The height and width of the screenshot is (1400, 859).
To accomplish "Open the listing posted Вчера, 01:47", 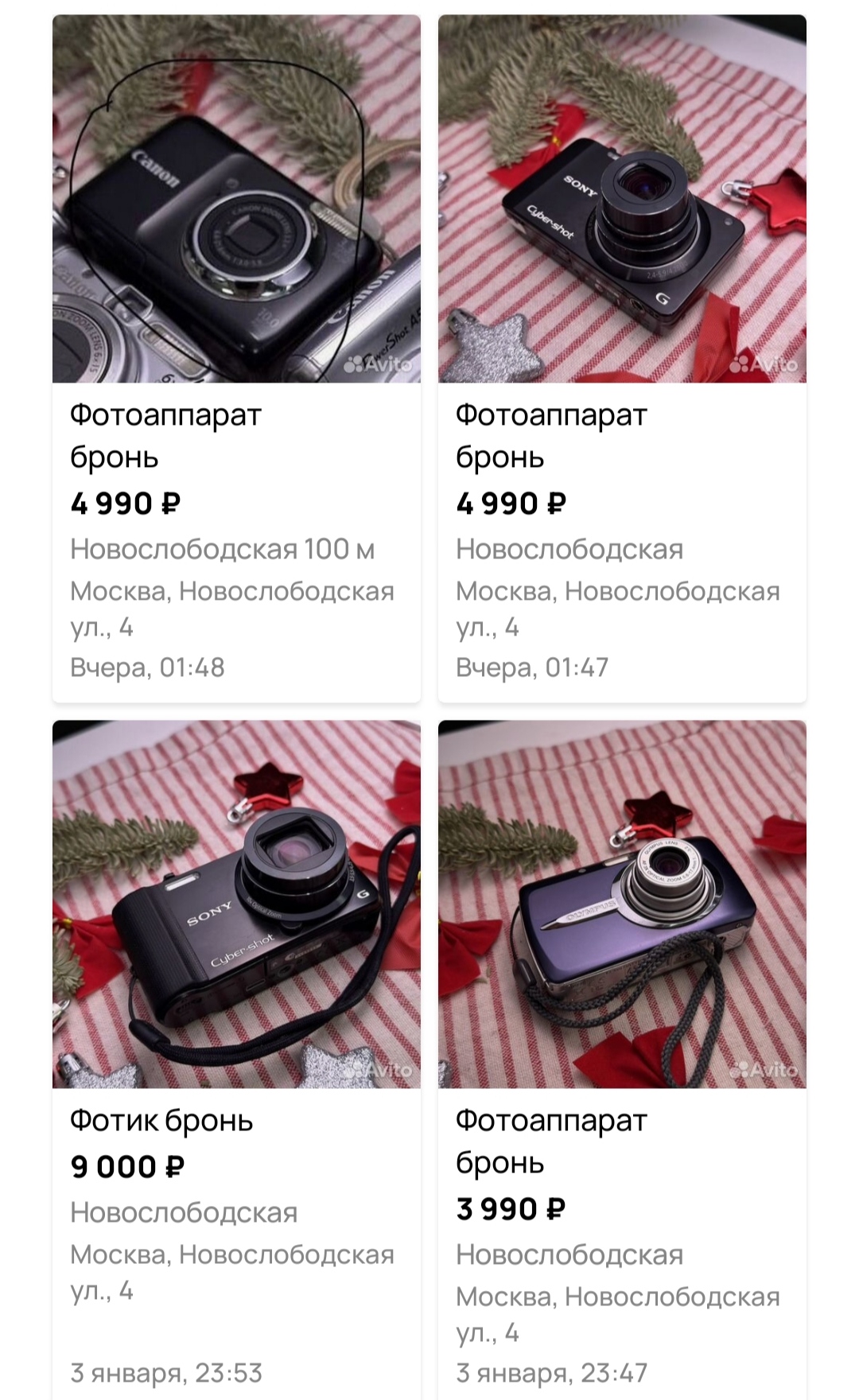I will coord(622,199).
